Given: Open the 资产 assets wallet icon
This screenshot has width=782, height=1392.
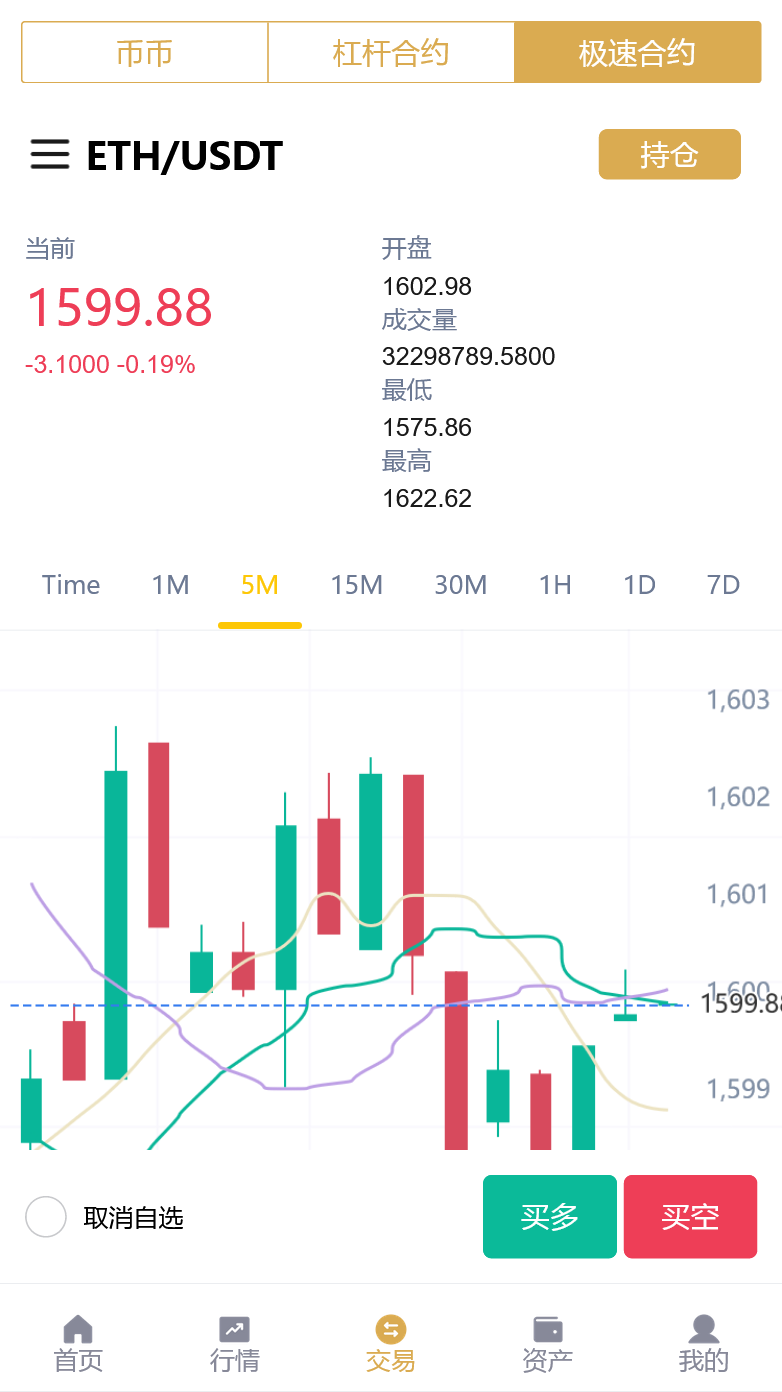Looking at the screenshot, I should click(x=547, y=1330).
